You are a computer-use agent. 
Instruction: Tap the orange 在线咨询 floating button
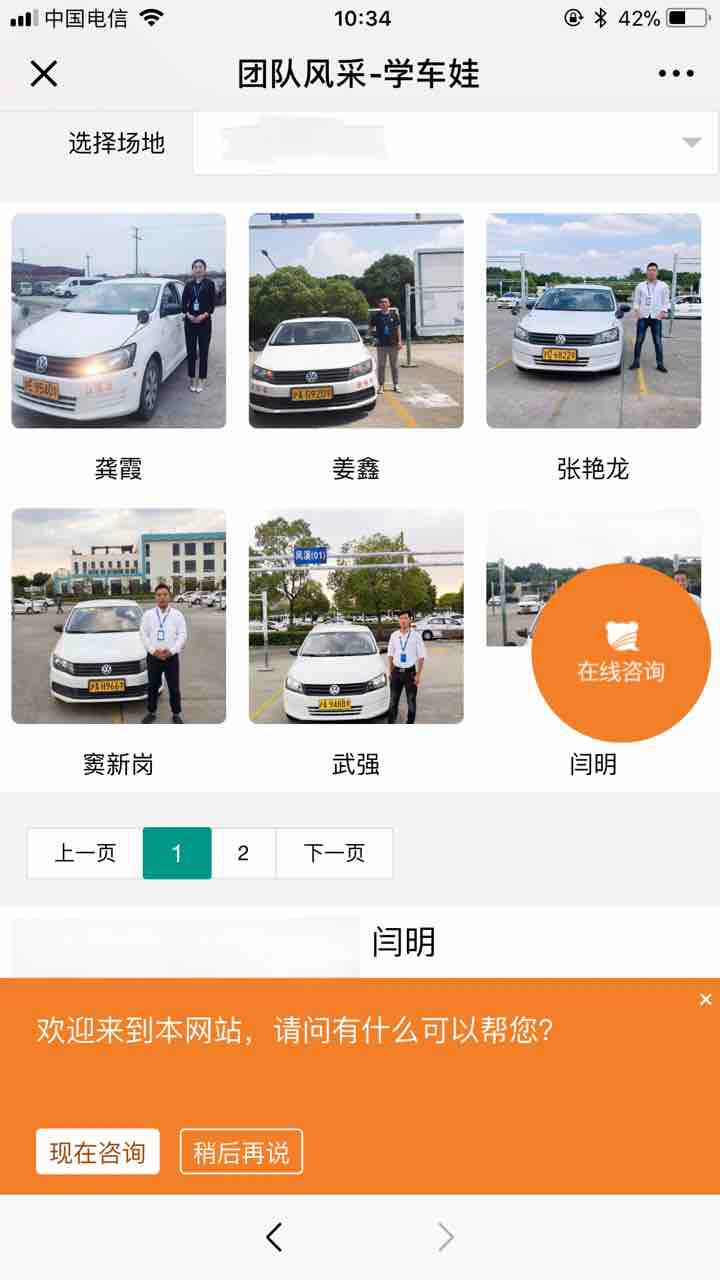tap(621, 653)
